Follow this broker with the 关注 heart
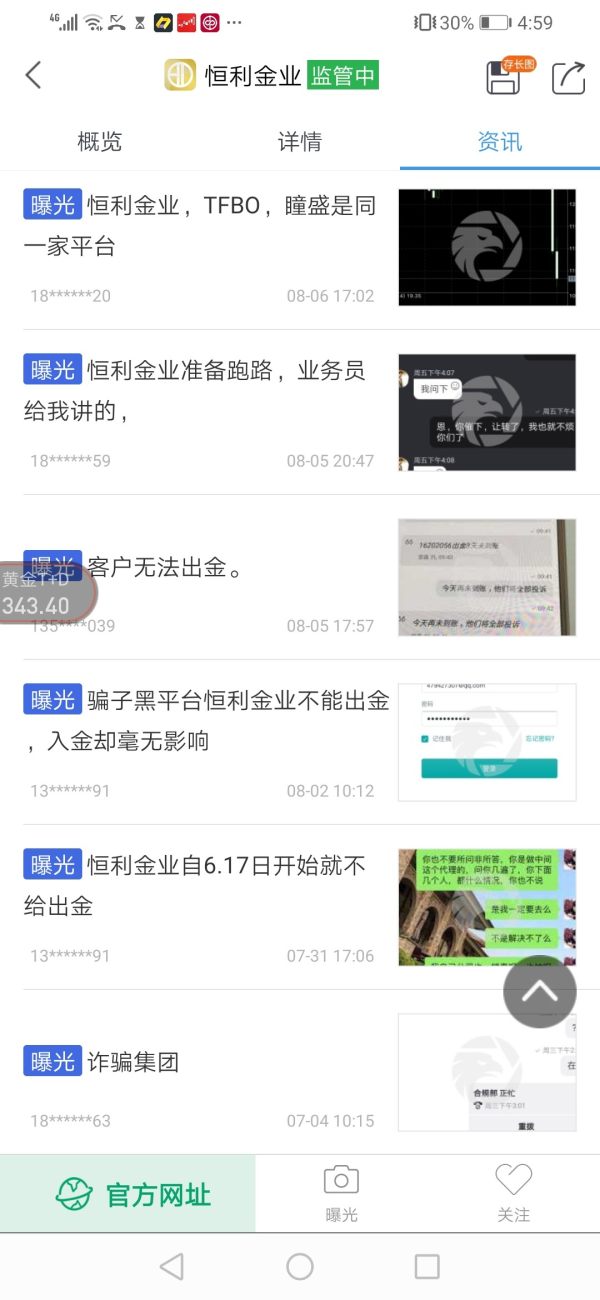 [513, 1193]
